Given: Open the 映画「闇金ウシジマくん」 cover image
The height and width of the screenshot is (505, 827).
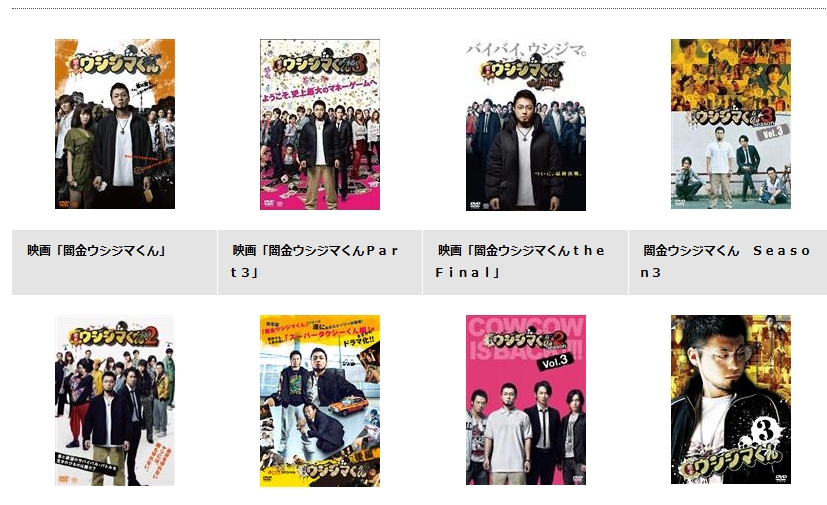Looking at the screenshot, I should click(114, 124).
